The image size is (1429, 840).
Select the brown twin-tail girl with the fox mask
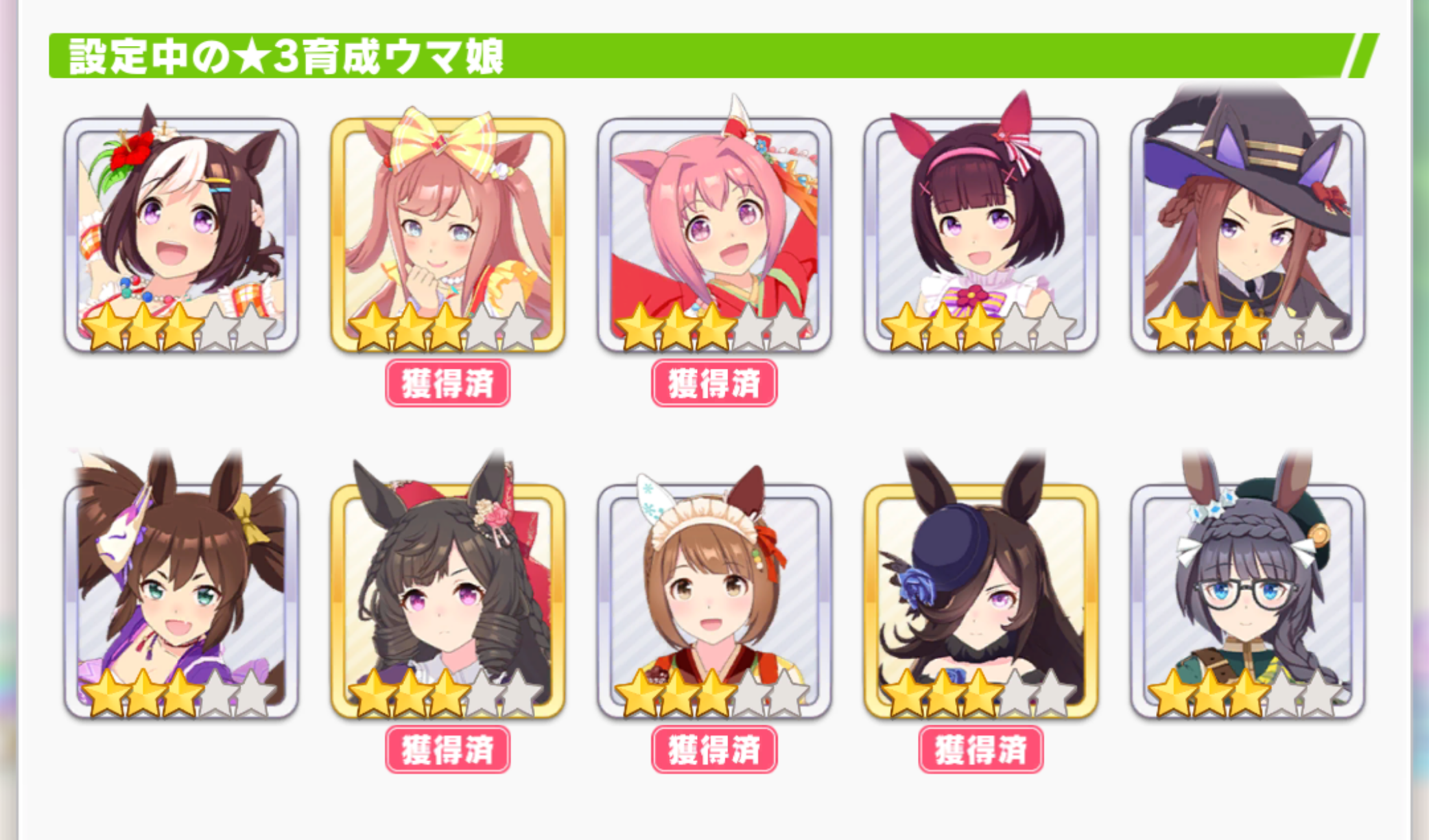(181, 601)
